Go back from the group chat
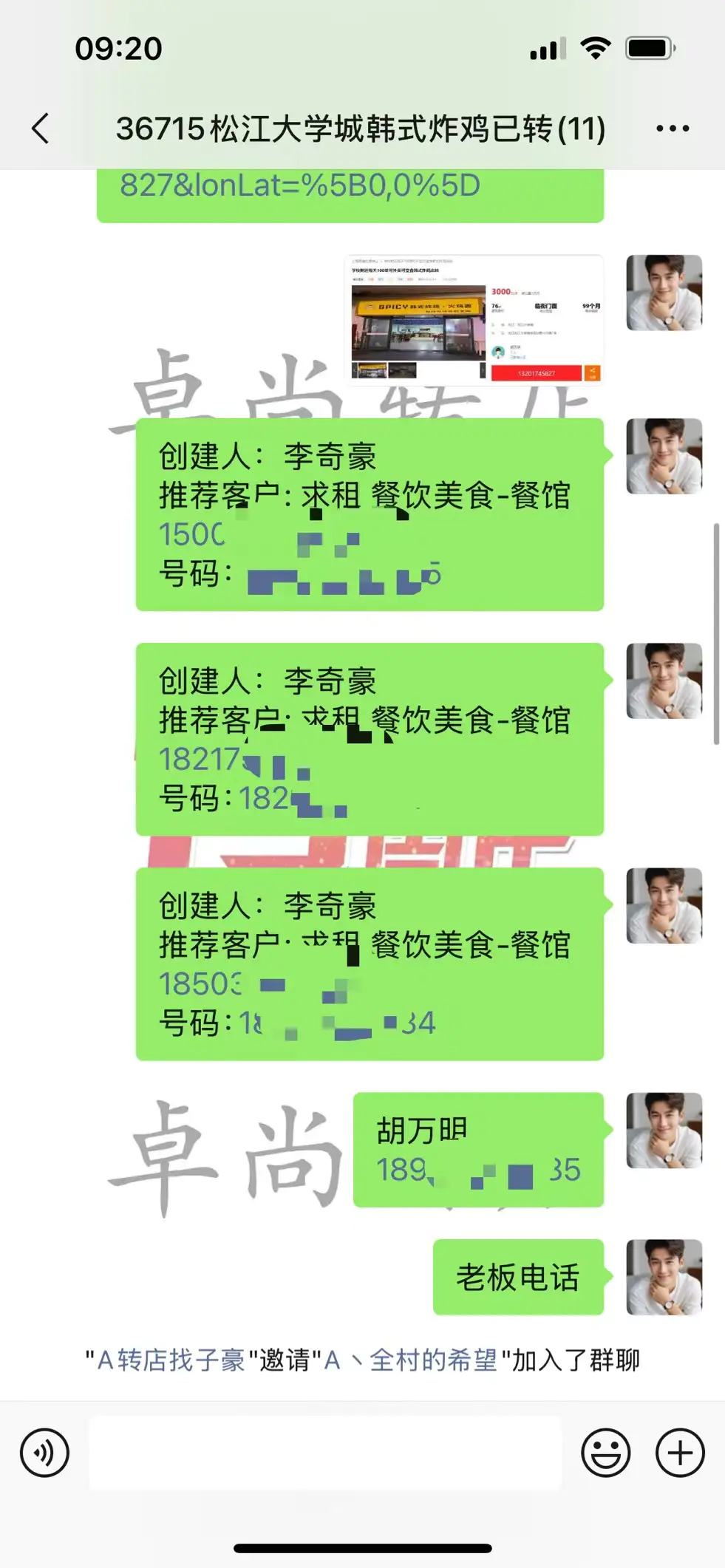This screenshot has width=725, height=1568. pyautogui.click(x=41, y=129)
